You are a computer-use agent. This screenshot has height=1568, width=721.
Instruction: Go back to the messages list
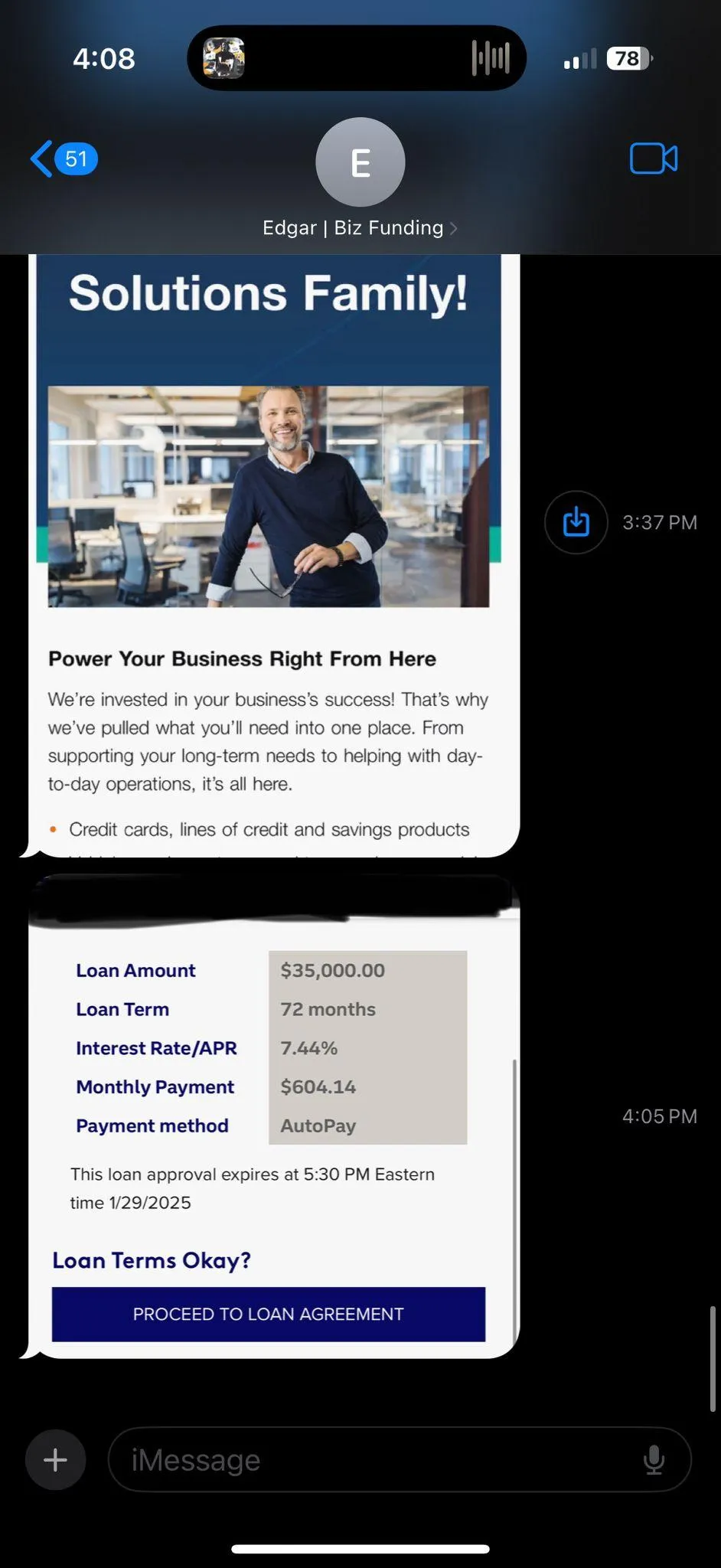[63, 158]
